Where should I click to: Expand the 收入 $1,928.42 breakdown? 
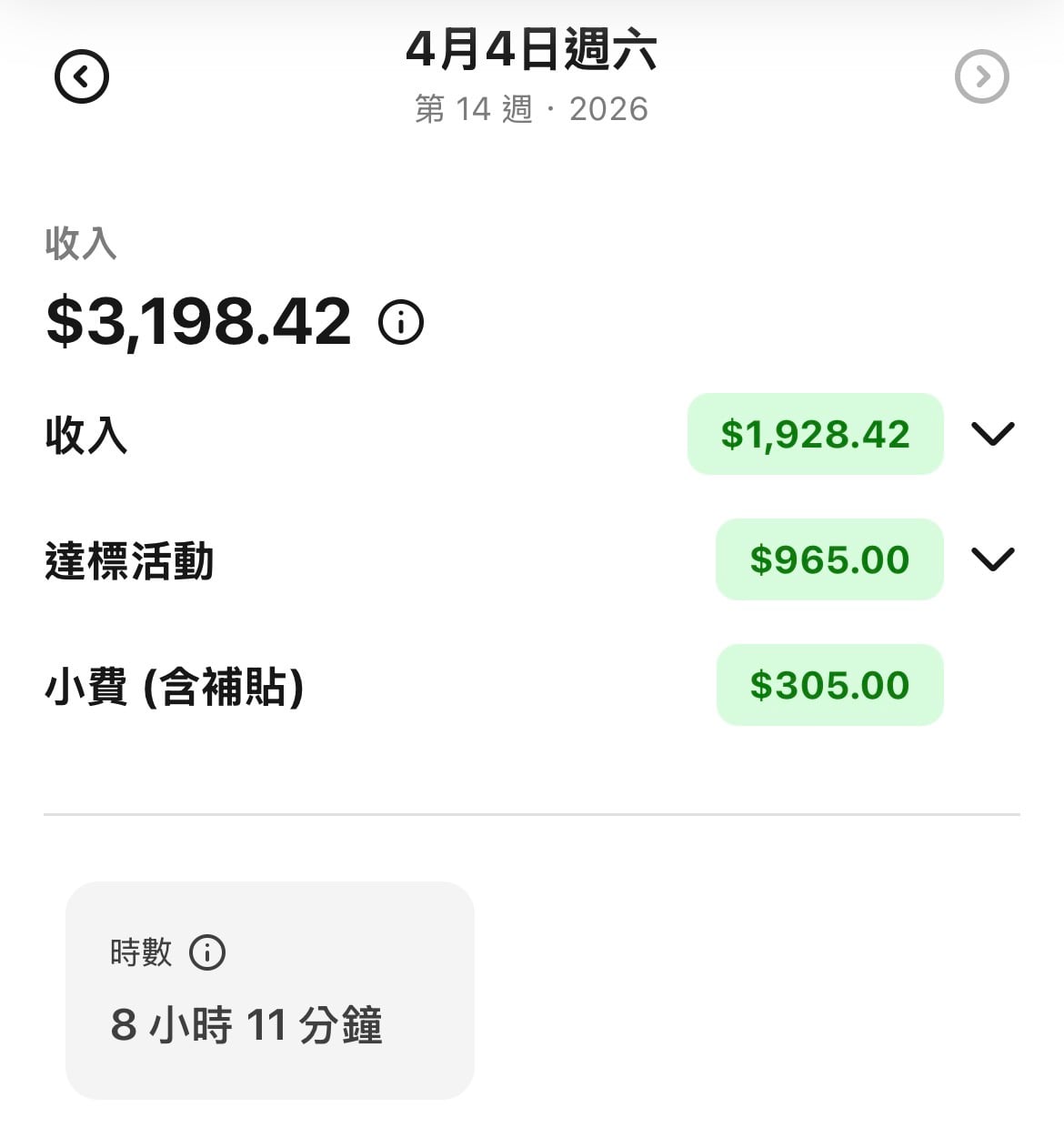[992, 434]
